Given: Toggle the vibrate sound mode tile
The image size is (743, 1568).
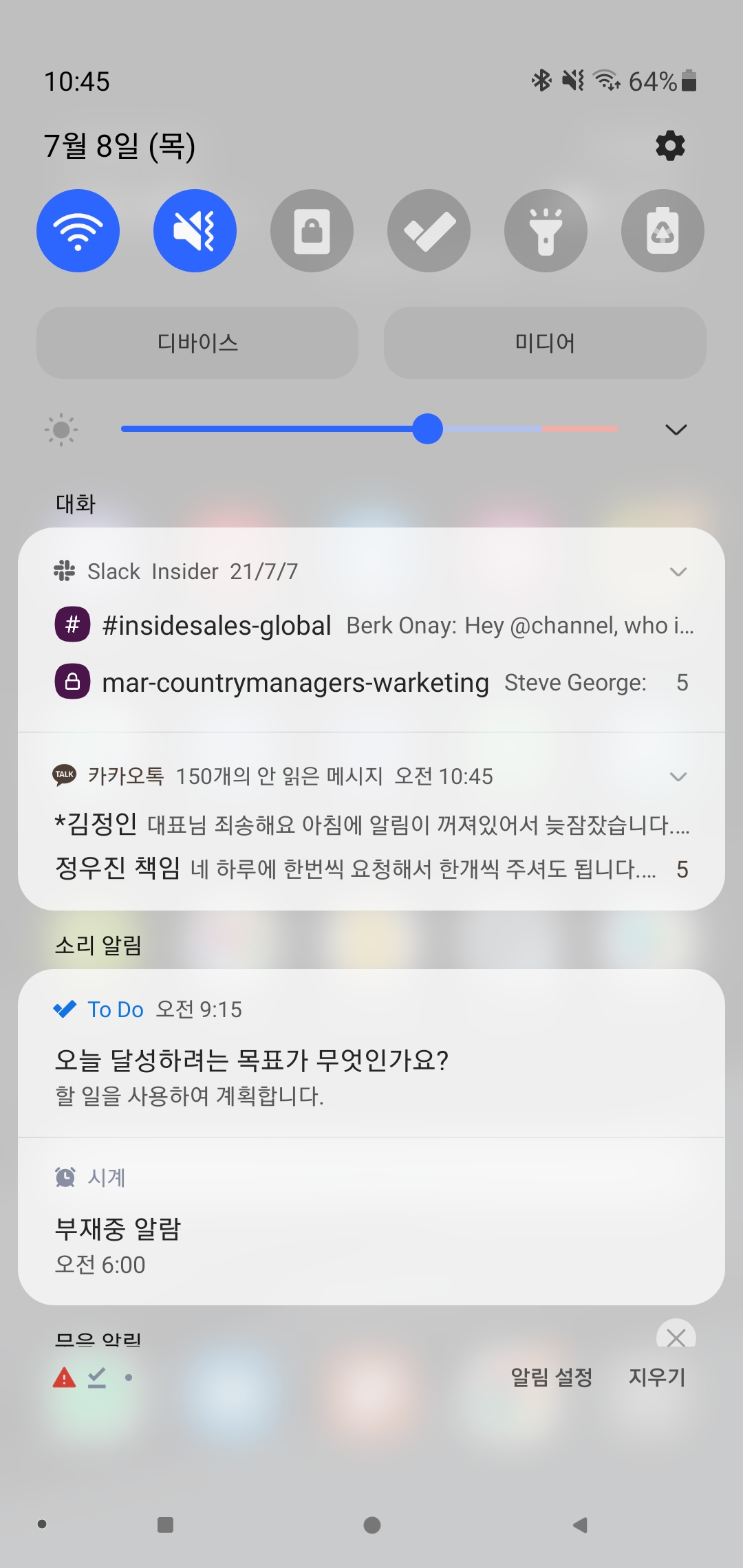Looking at the screenshot, I should pos(195,231).
